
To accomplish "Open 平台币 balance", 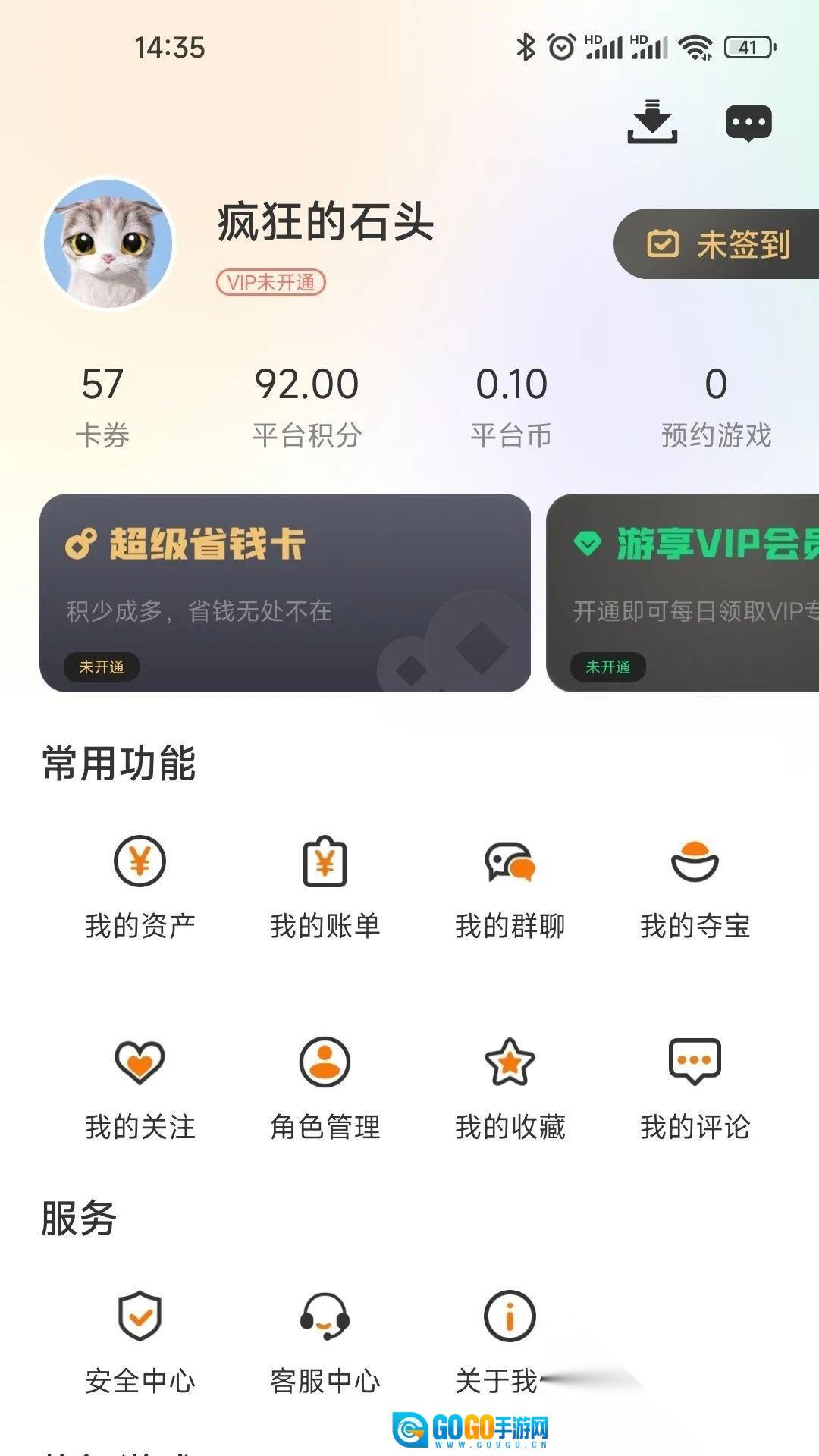I will click(x=511, y=406).
